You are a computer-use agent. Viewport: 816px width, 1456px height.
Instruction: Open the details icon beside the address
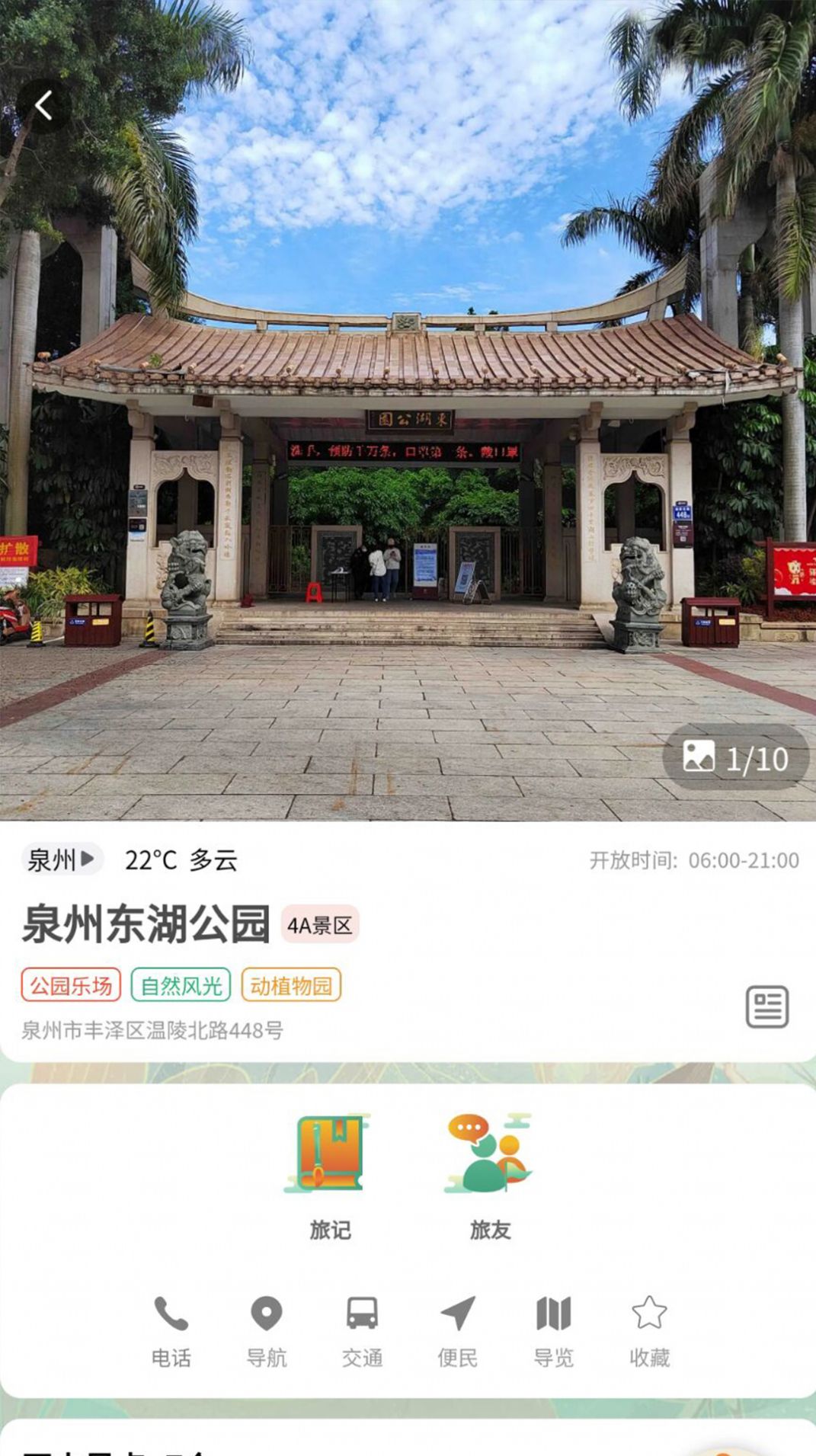point(766,1006)
